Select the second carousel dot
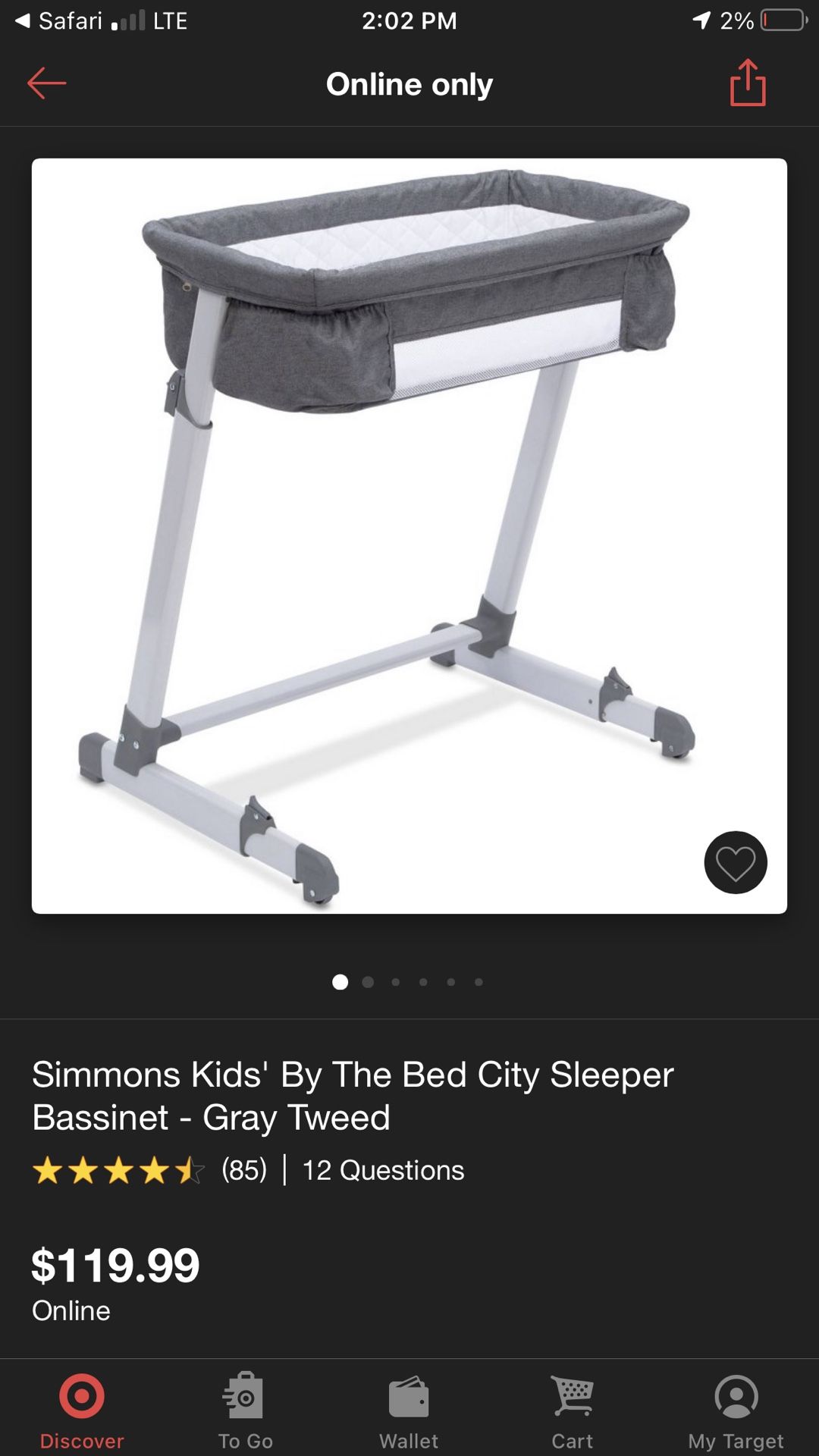This screenshot has width=819, height=1456. point(369,982)
